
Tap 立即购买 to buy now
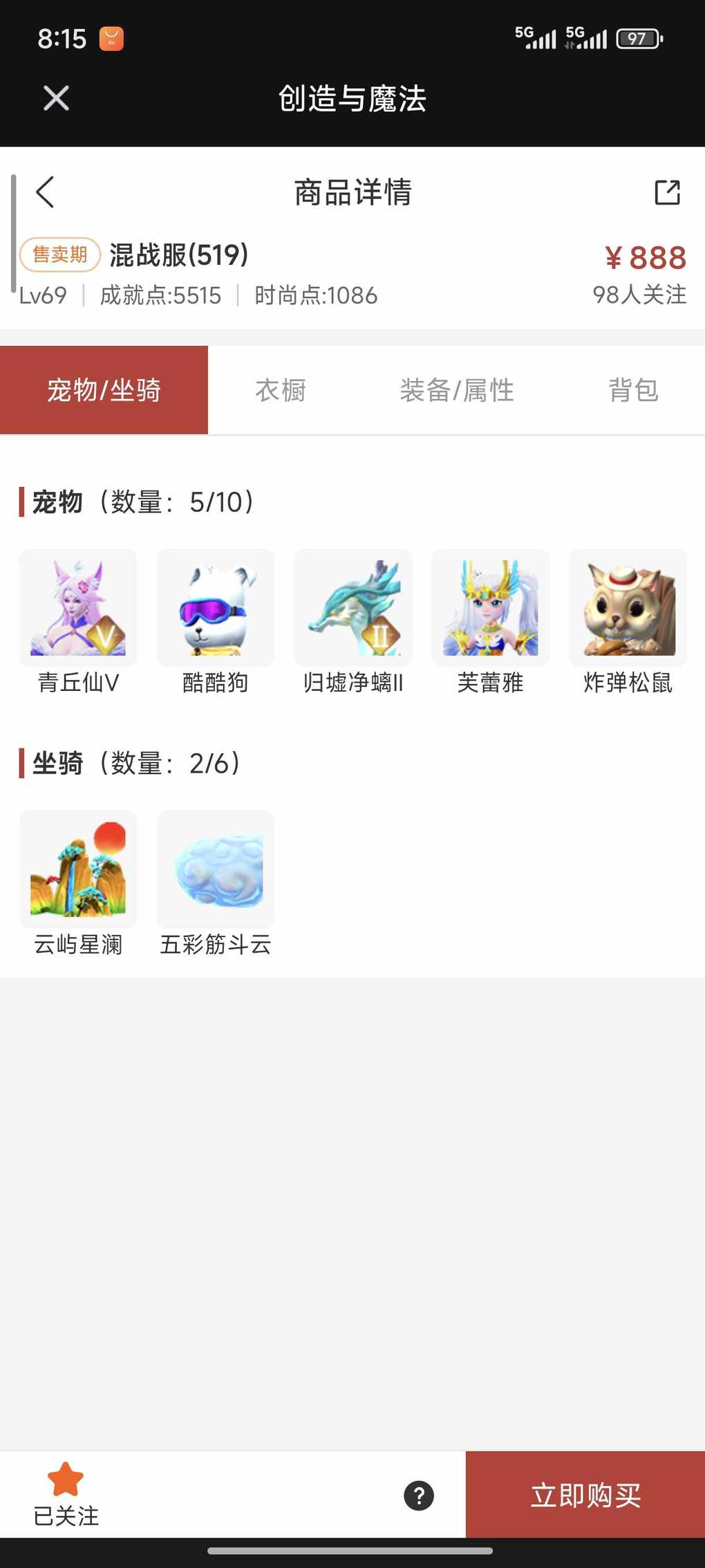coord(585,1495)
